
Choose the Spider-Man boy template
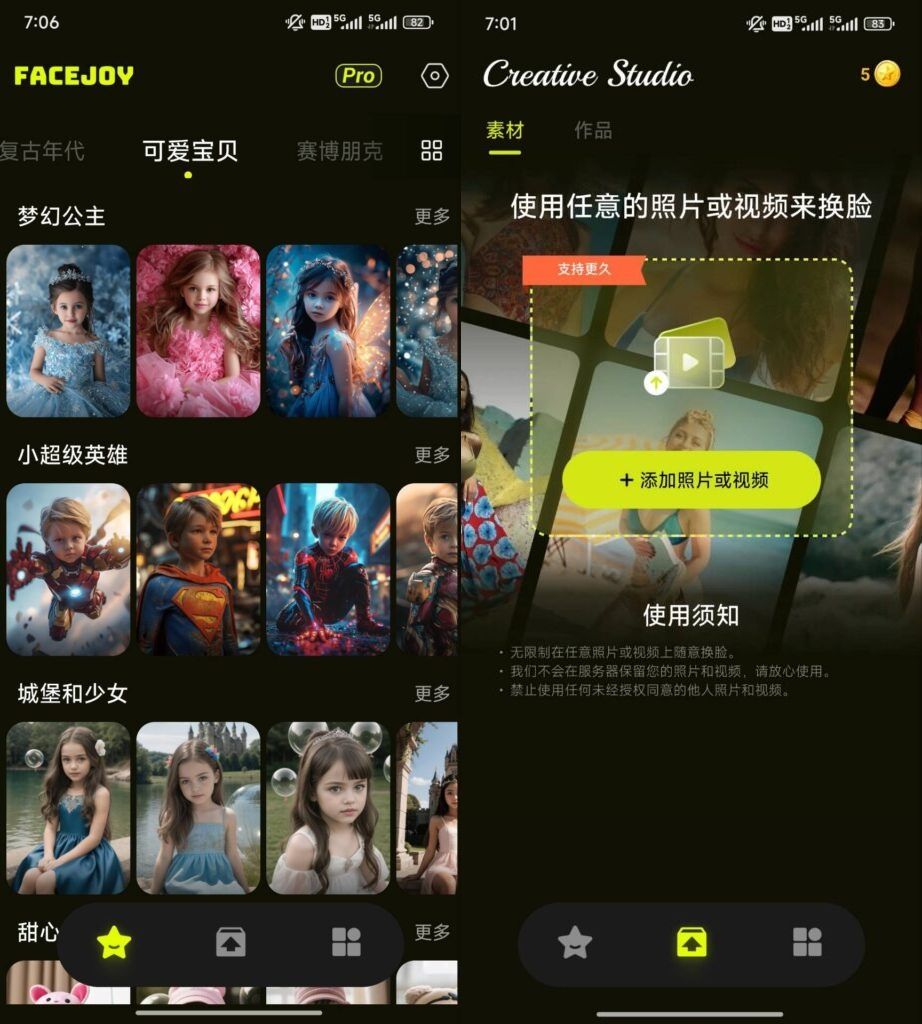point(327,569)
